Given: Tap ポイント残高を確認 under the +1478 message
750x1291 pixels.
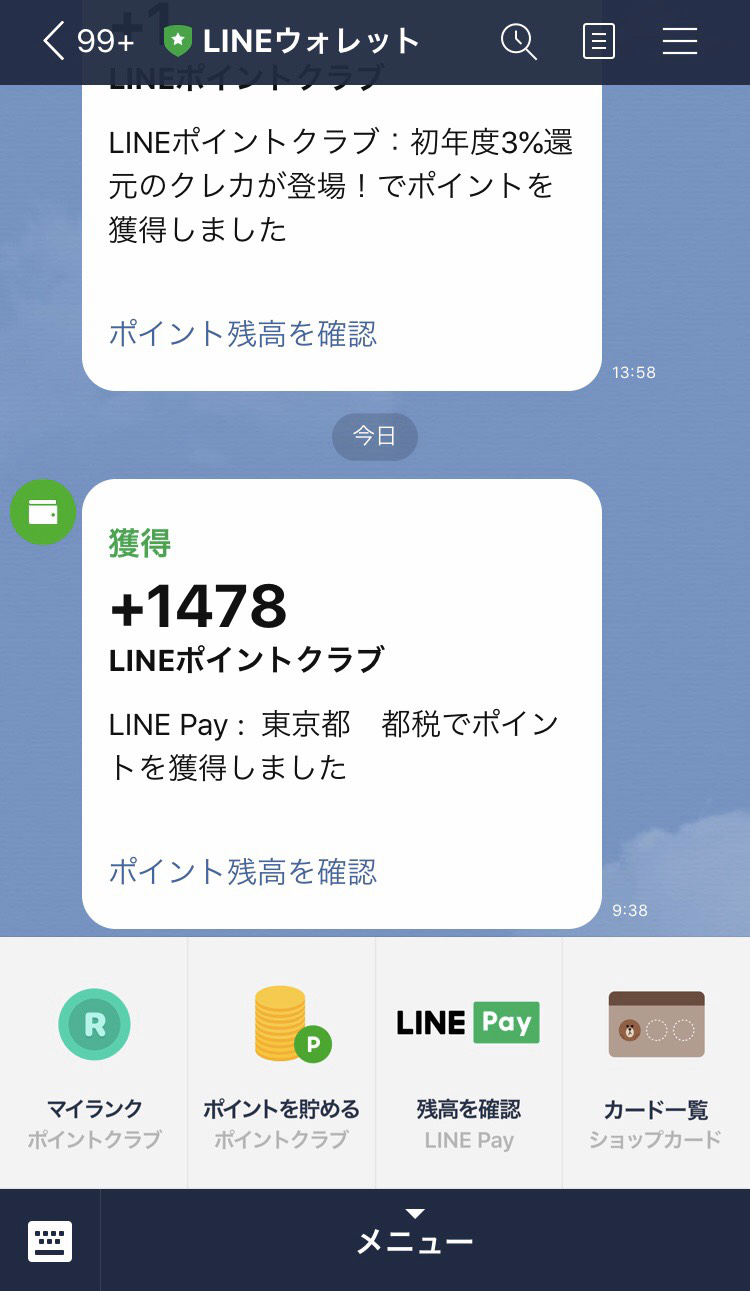Looking at the screenshot, I should 243,871.
